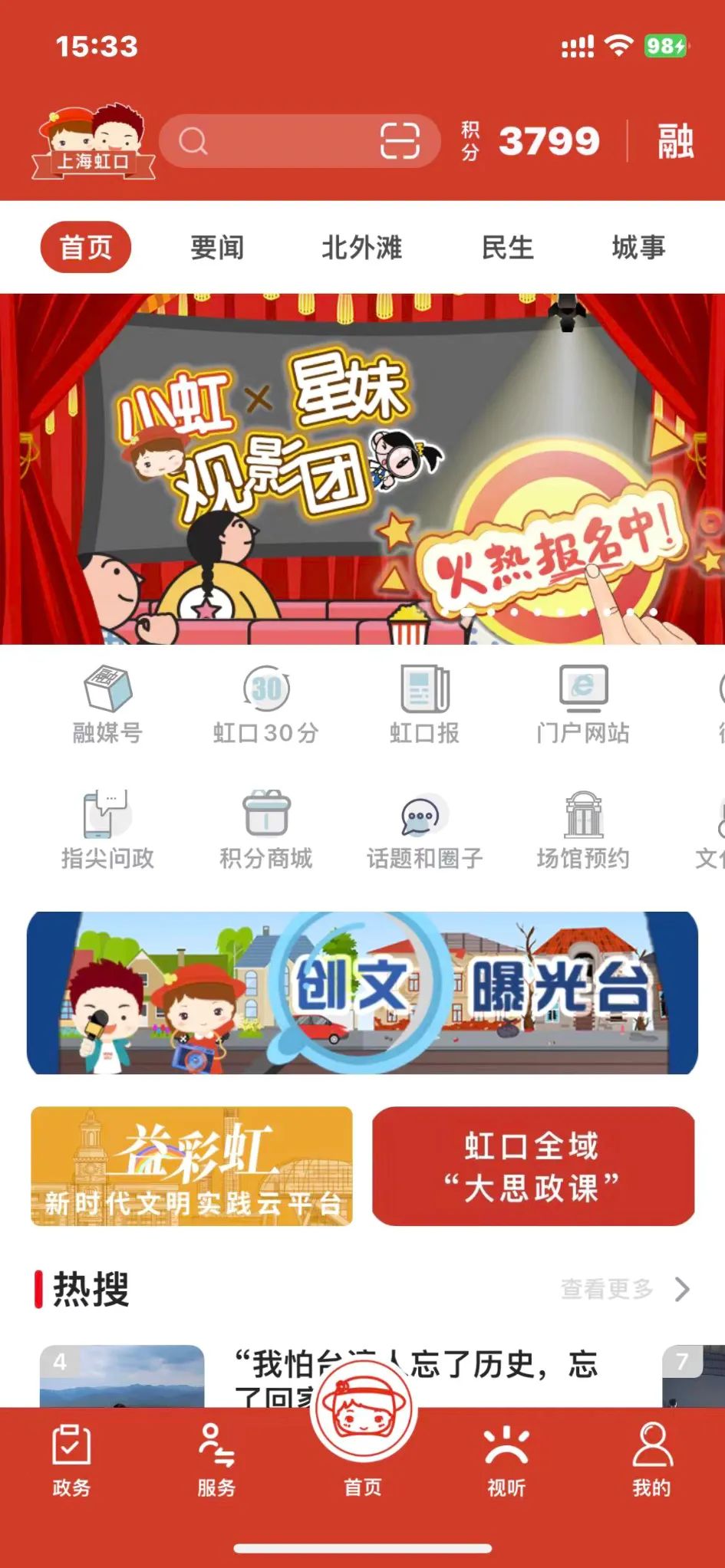Screen dimensions: 725x1568
Task: Open 话题和圈子 shortcut
Action: coord(424,830)
